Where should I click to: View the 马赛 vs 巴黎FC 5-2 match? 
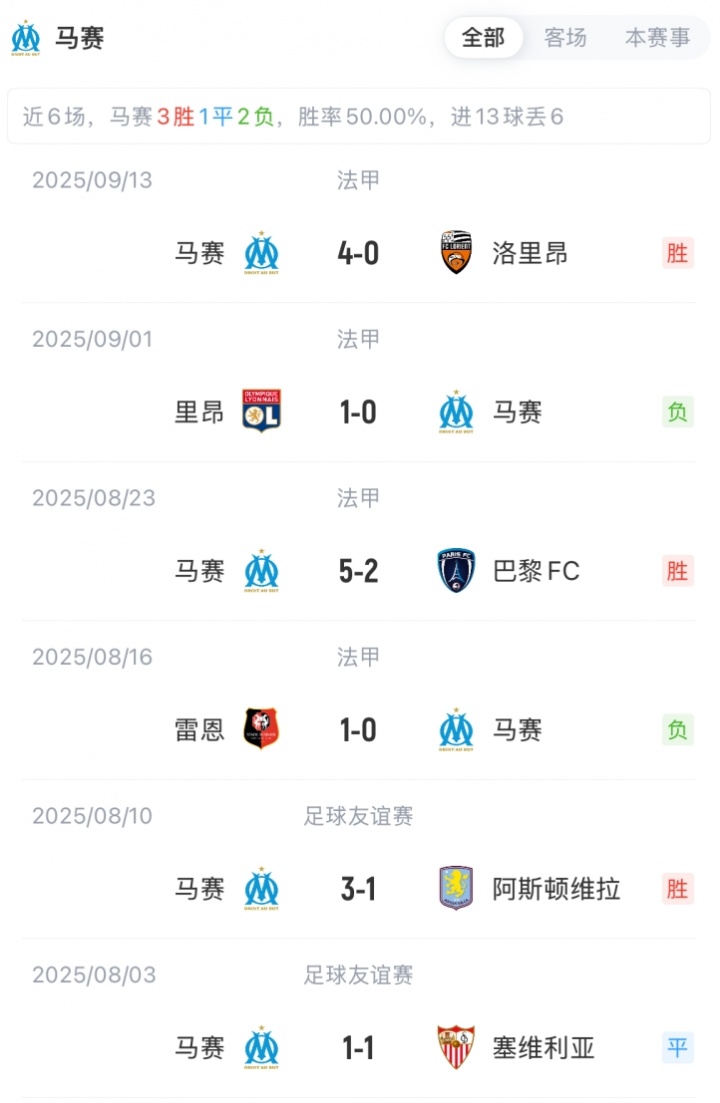point(358,571)
